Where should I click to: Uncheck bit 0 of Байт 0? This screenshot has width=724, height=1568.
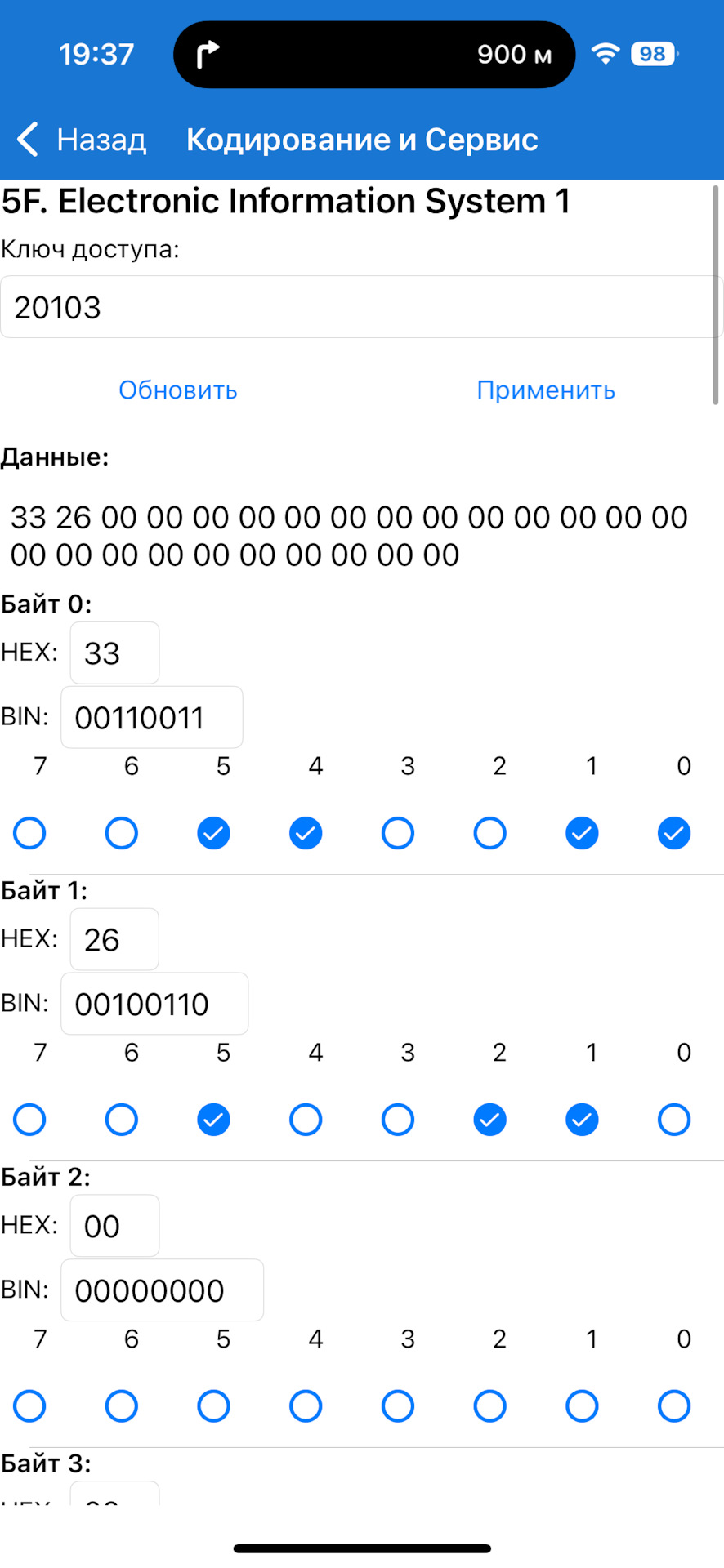point(674,834)
